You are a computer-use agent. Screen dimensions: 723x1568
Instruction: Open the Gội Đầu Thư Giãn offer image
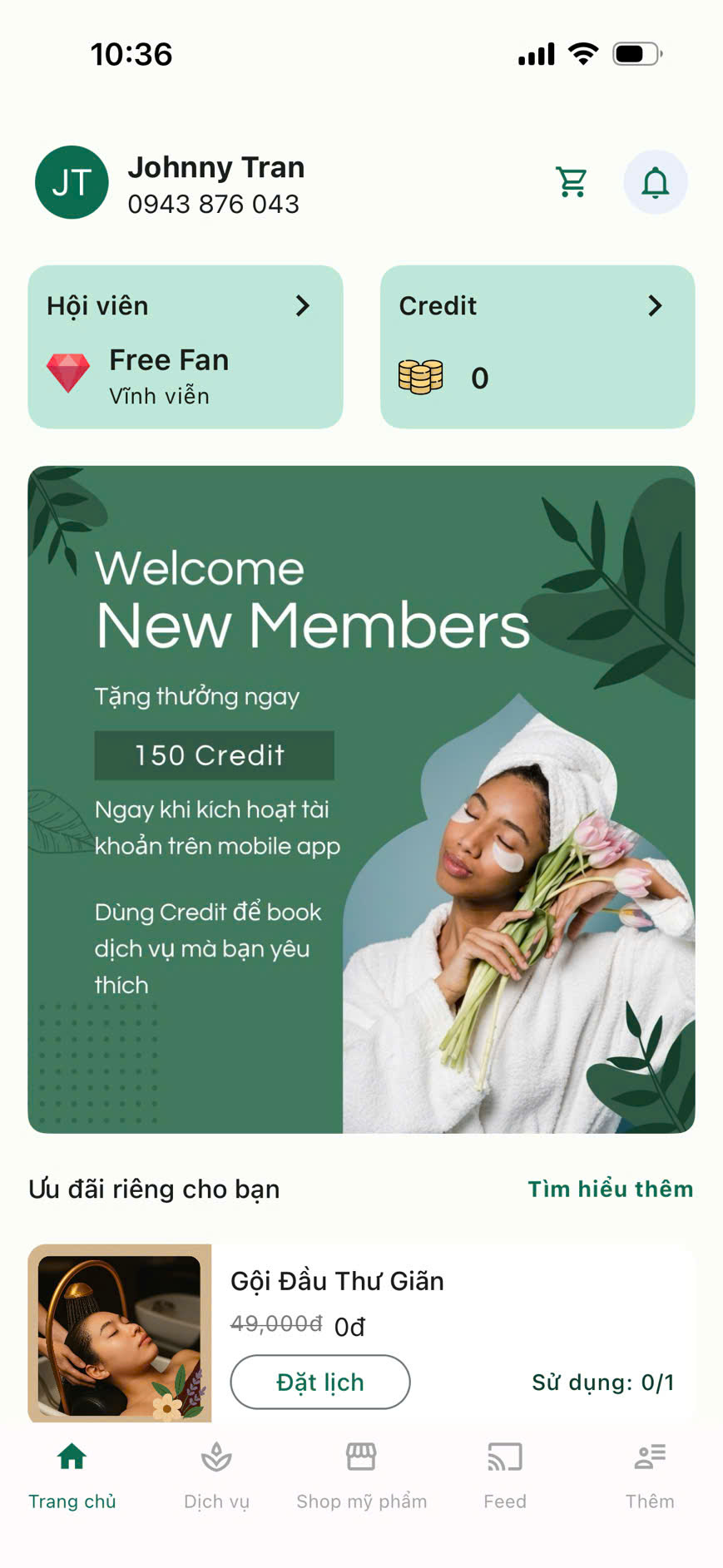(120, 1334)
